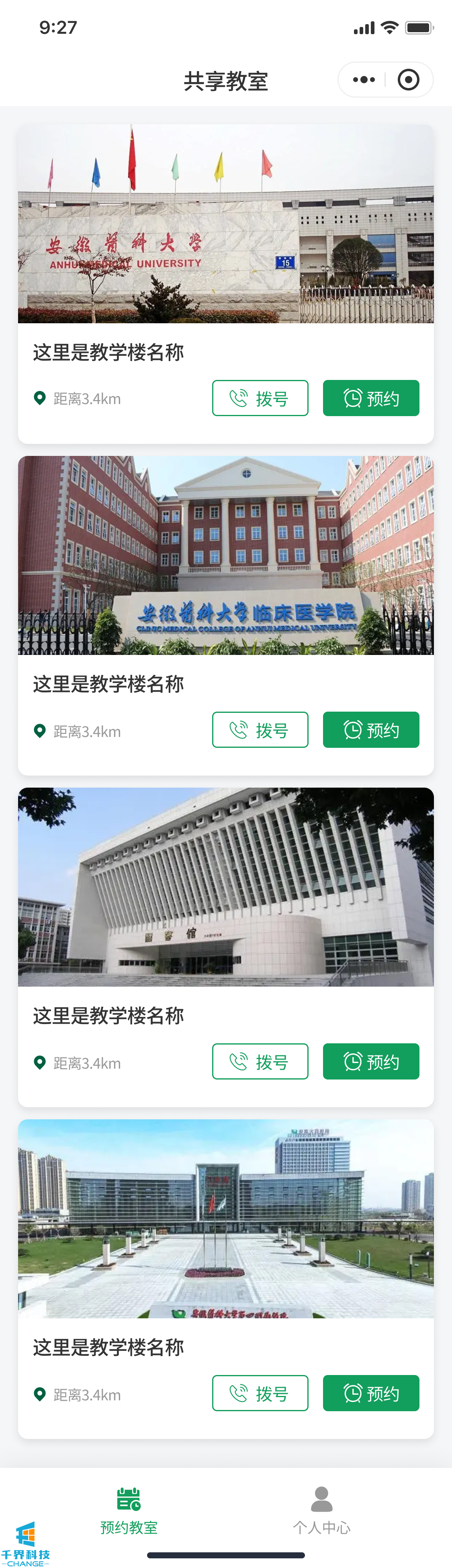452x1568 pixels.
Task: Open the card with the aerial campus view
Action: pos(226,1219)
